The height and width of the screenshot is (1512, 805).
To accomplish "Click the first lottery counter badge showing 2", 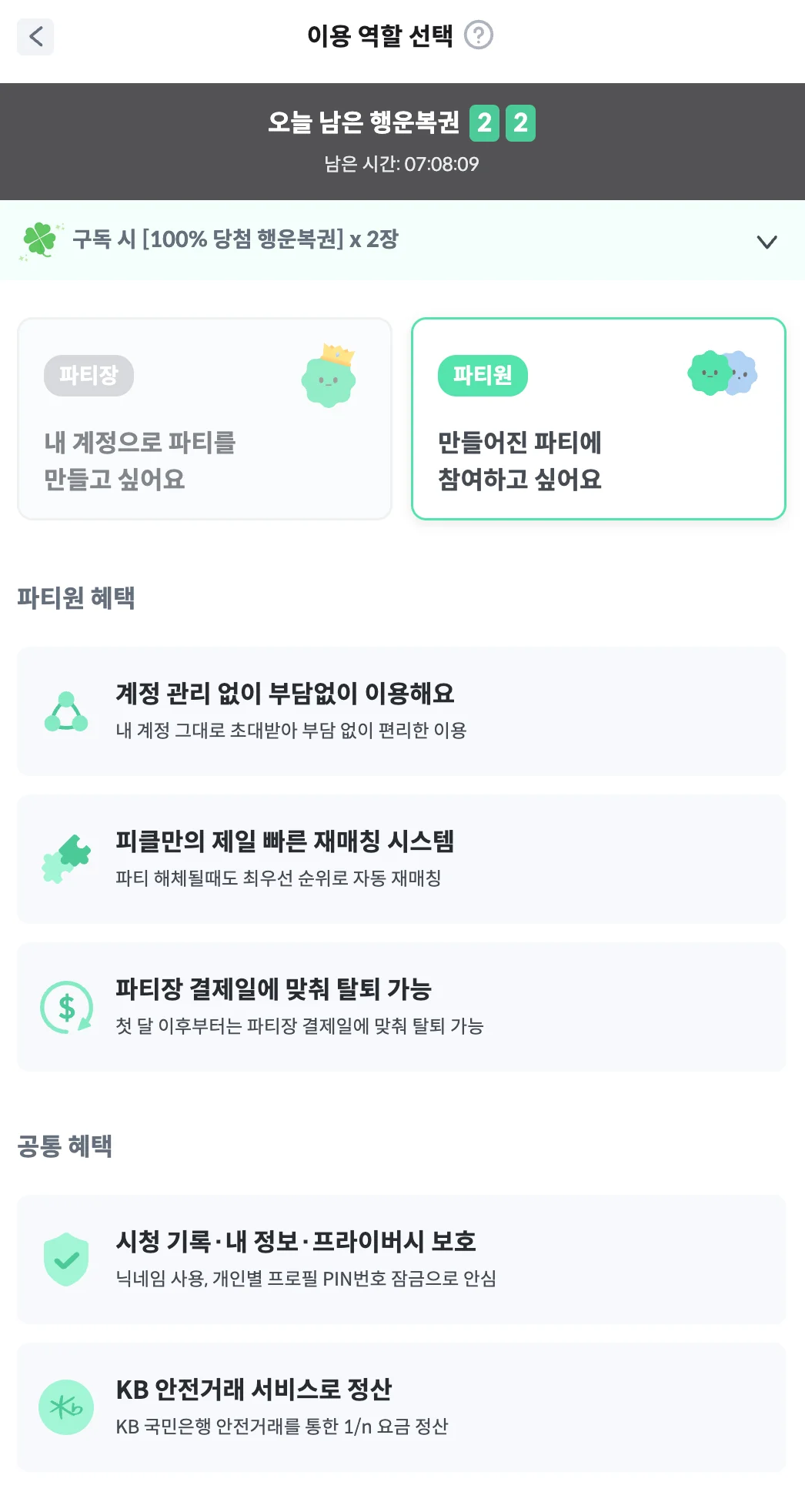I will pos(486,122).
